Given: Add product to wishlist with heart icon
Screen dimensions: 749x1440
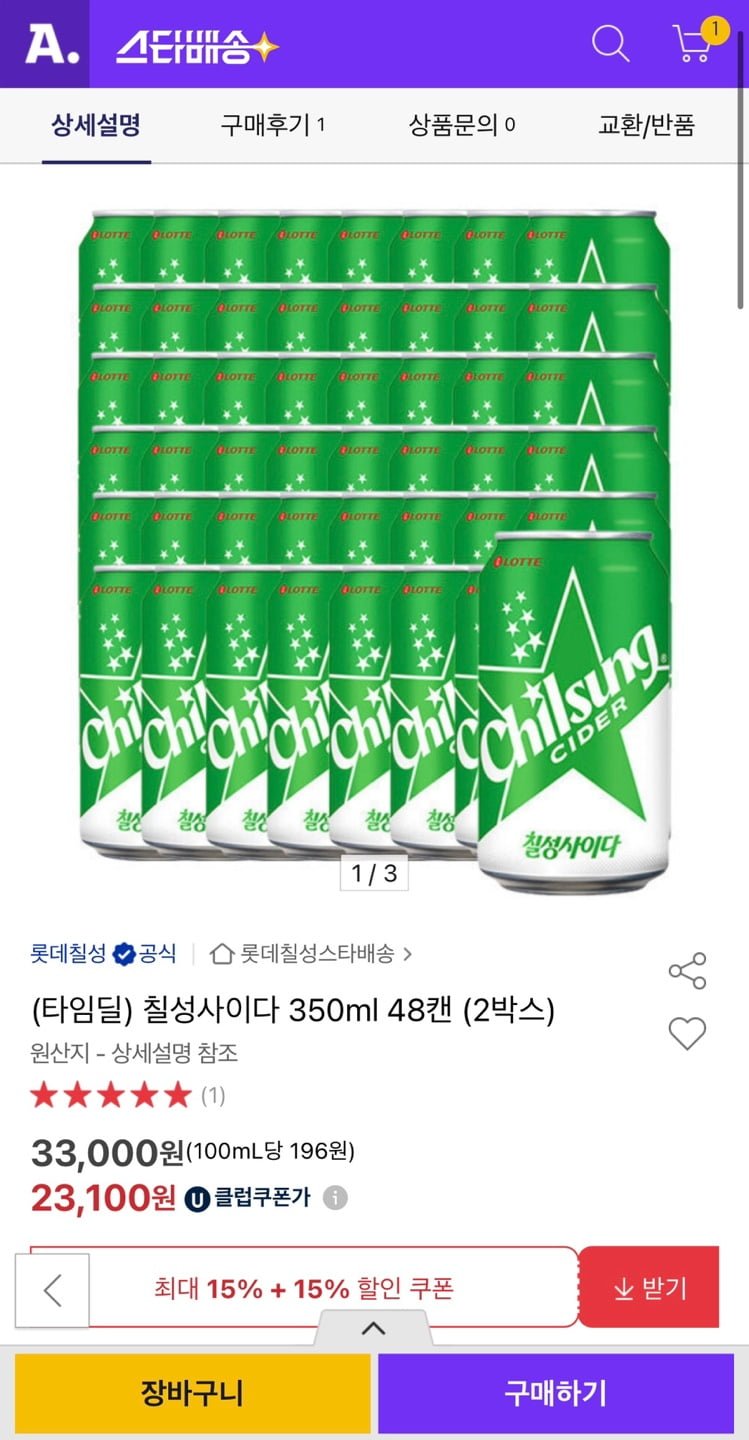Looking at the screenshot, I should point(687,1034).
